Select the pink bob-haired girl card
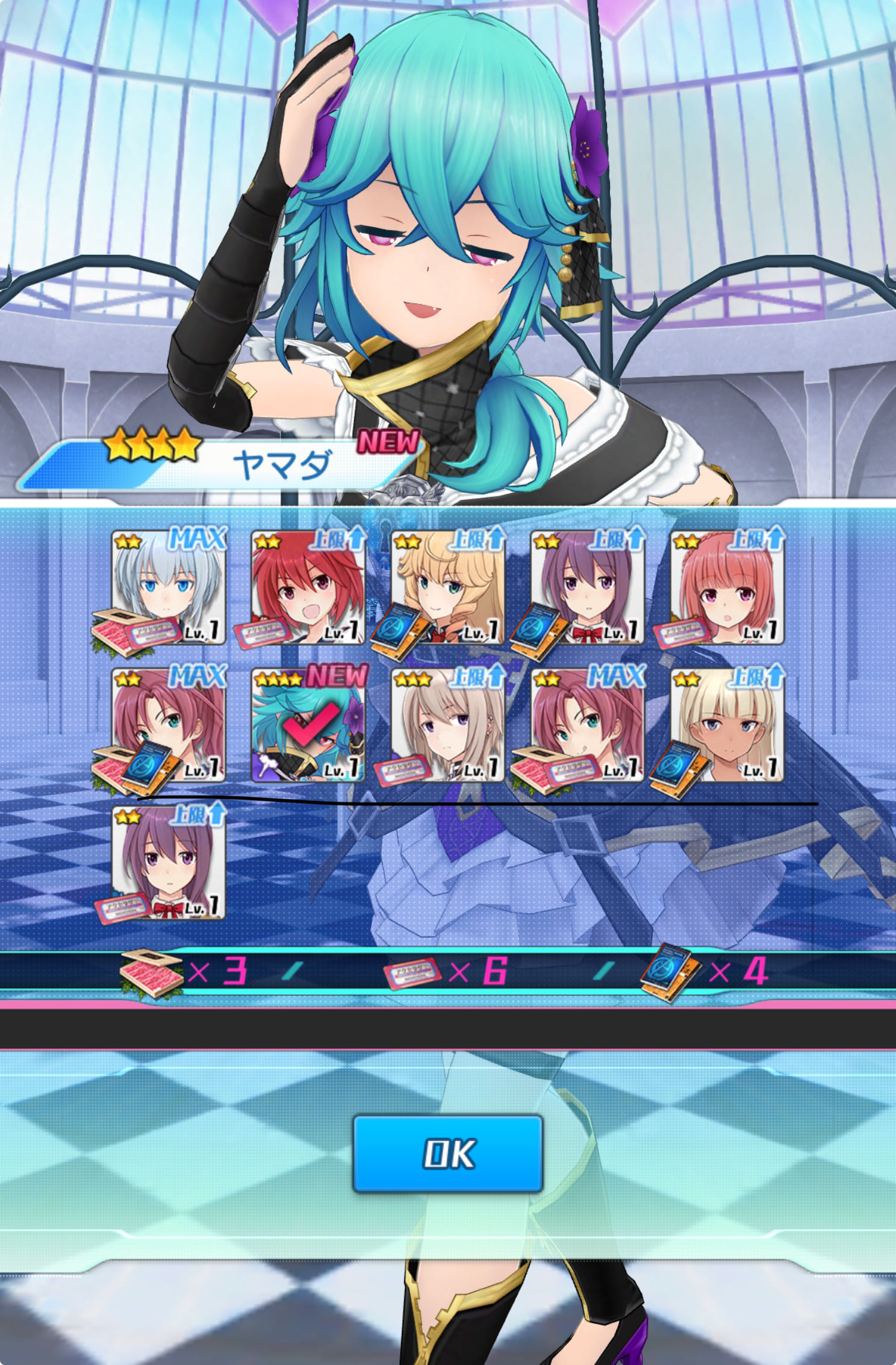Image resolution: width=896 pixels, height=1365 pixels. (727, 587)
